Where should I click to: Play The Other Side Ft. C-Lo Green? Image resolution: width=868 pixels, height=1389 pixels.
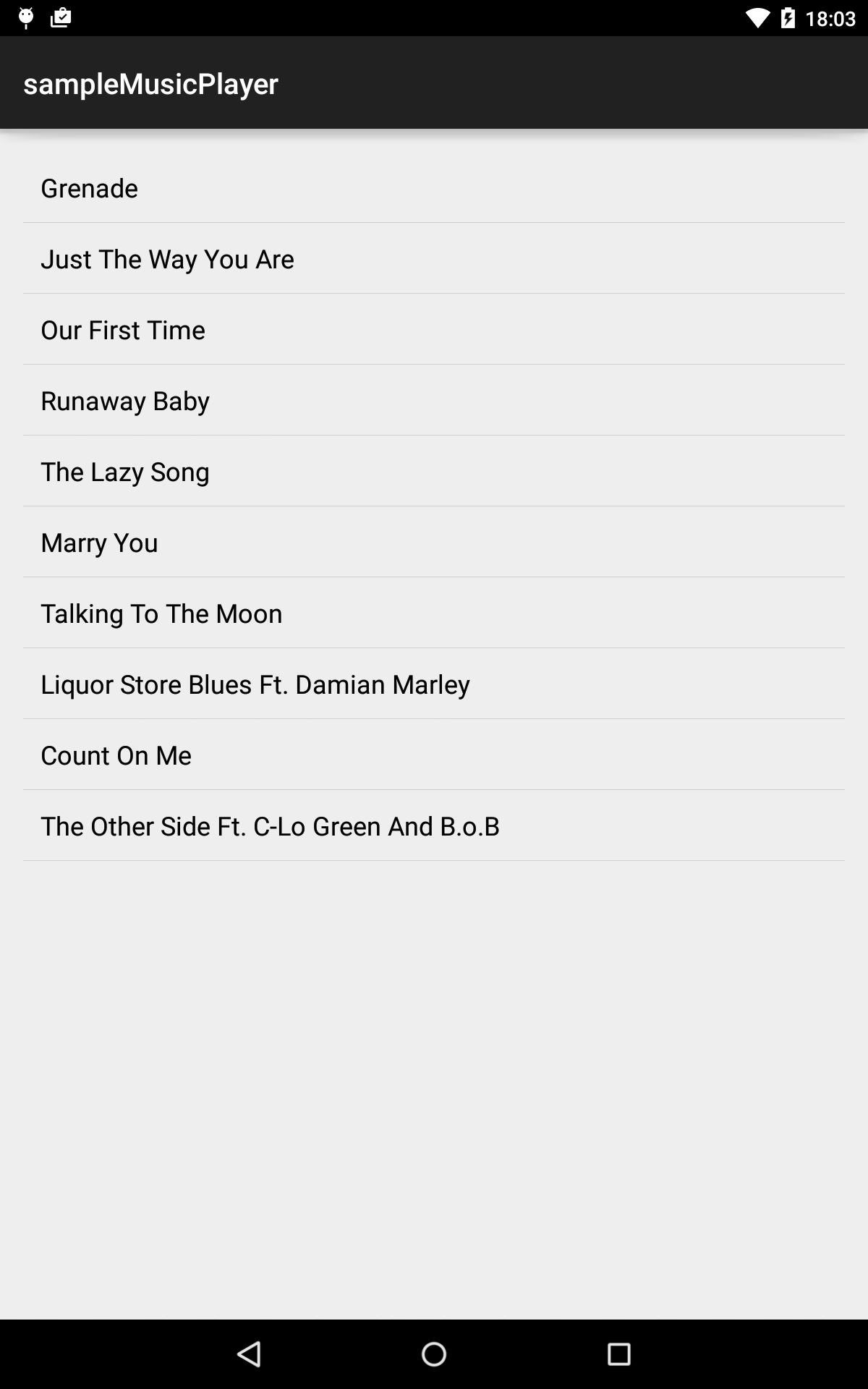tap(270, 826)
